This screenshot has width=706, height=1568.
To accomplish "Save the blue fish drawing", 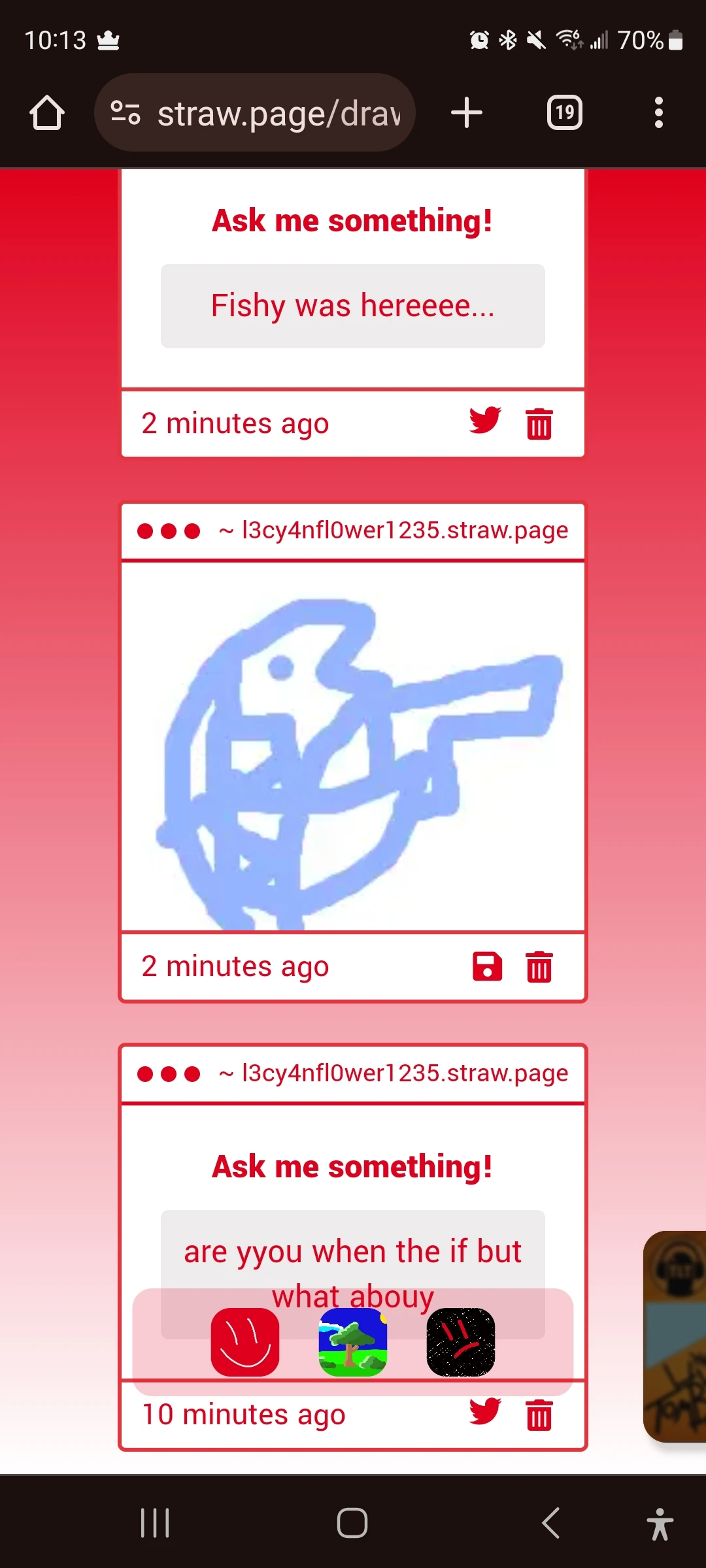I will (487, 966).
